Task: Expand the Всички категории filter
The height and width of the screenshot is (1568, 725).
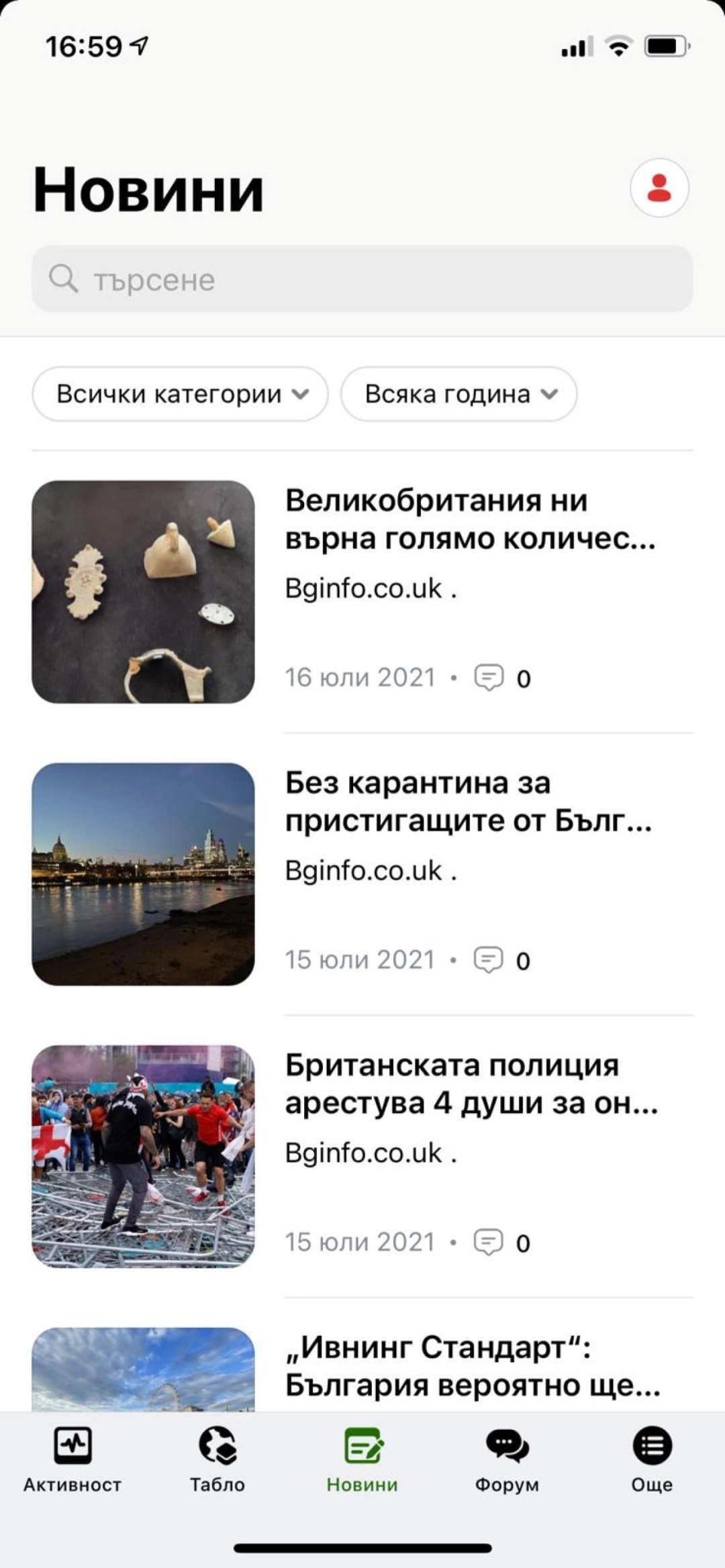Action: click(x=180, y=394)
